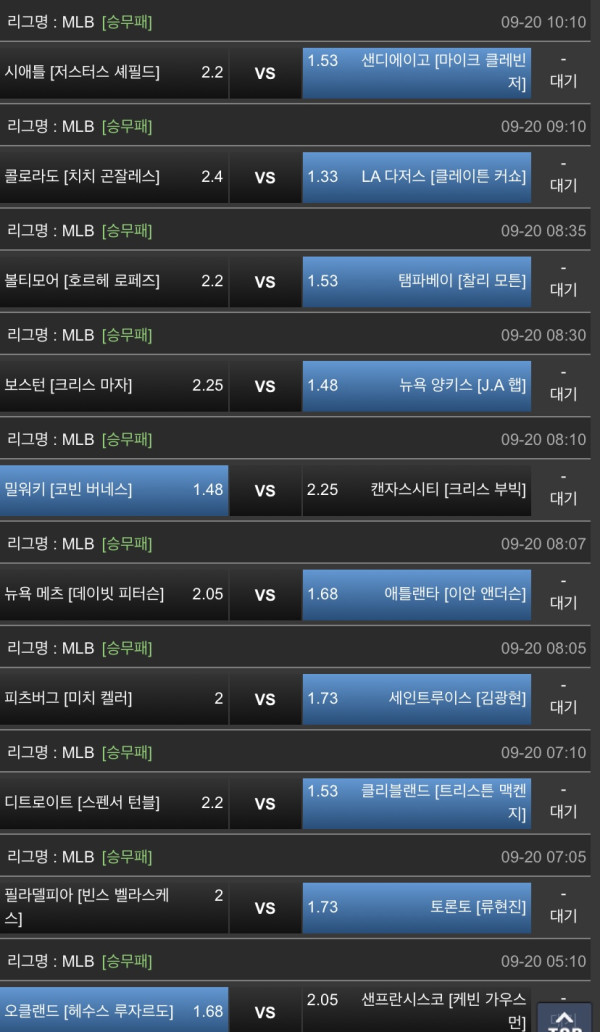Choose 밀워키 at 1.48 odds

click(x=114, y=490)
